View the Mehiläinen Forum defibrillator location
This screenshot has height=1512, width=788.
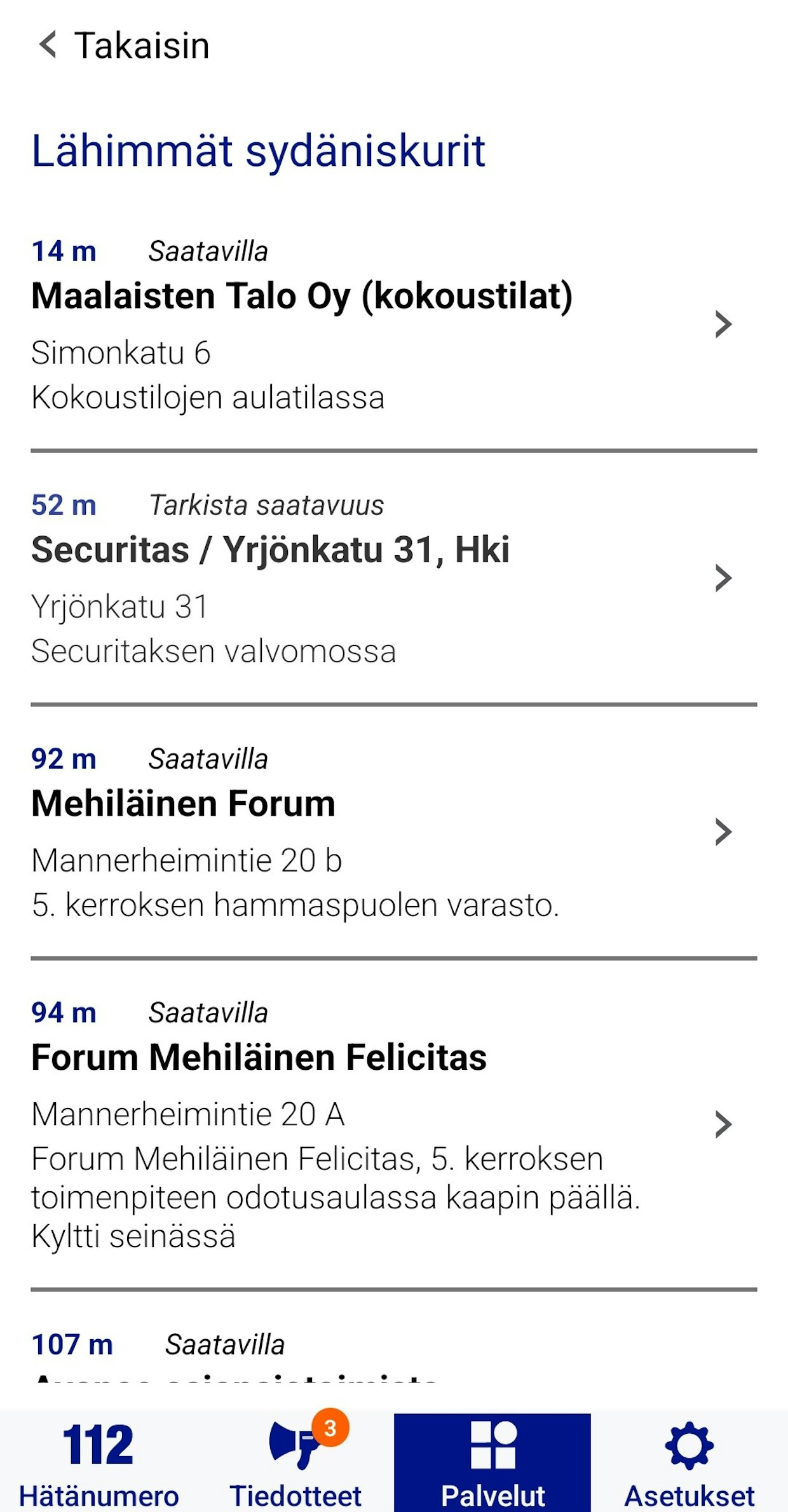pos(381,832)
